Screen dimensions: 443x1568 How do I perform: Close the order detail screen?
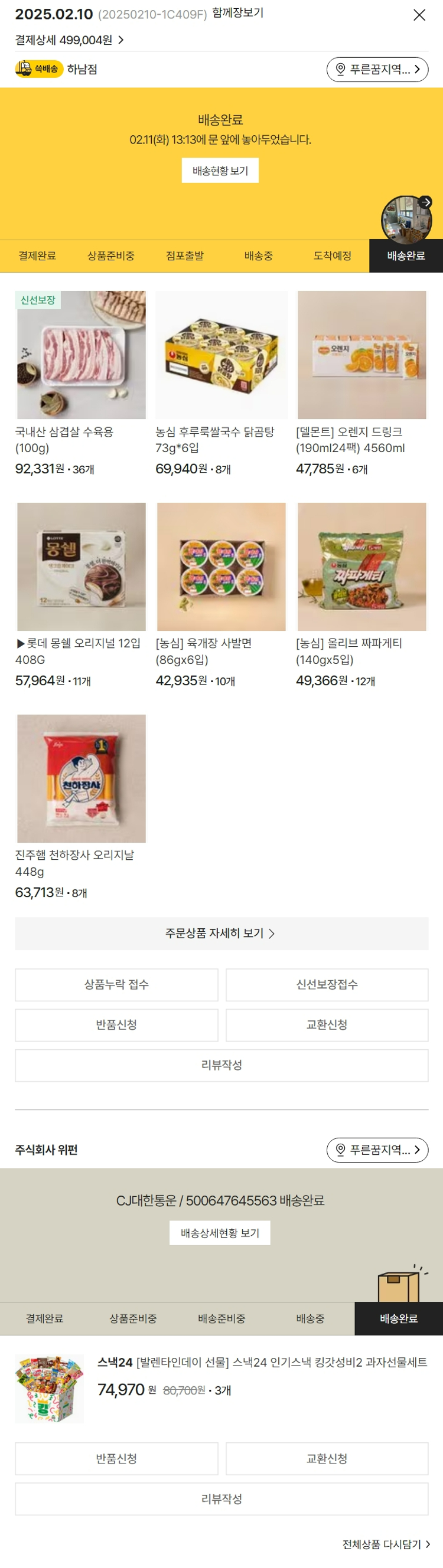419,15
